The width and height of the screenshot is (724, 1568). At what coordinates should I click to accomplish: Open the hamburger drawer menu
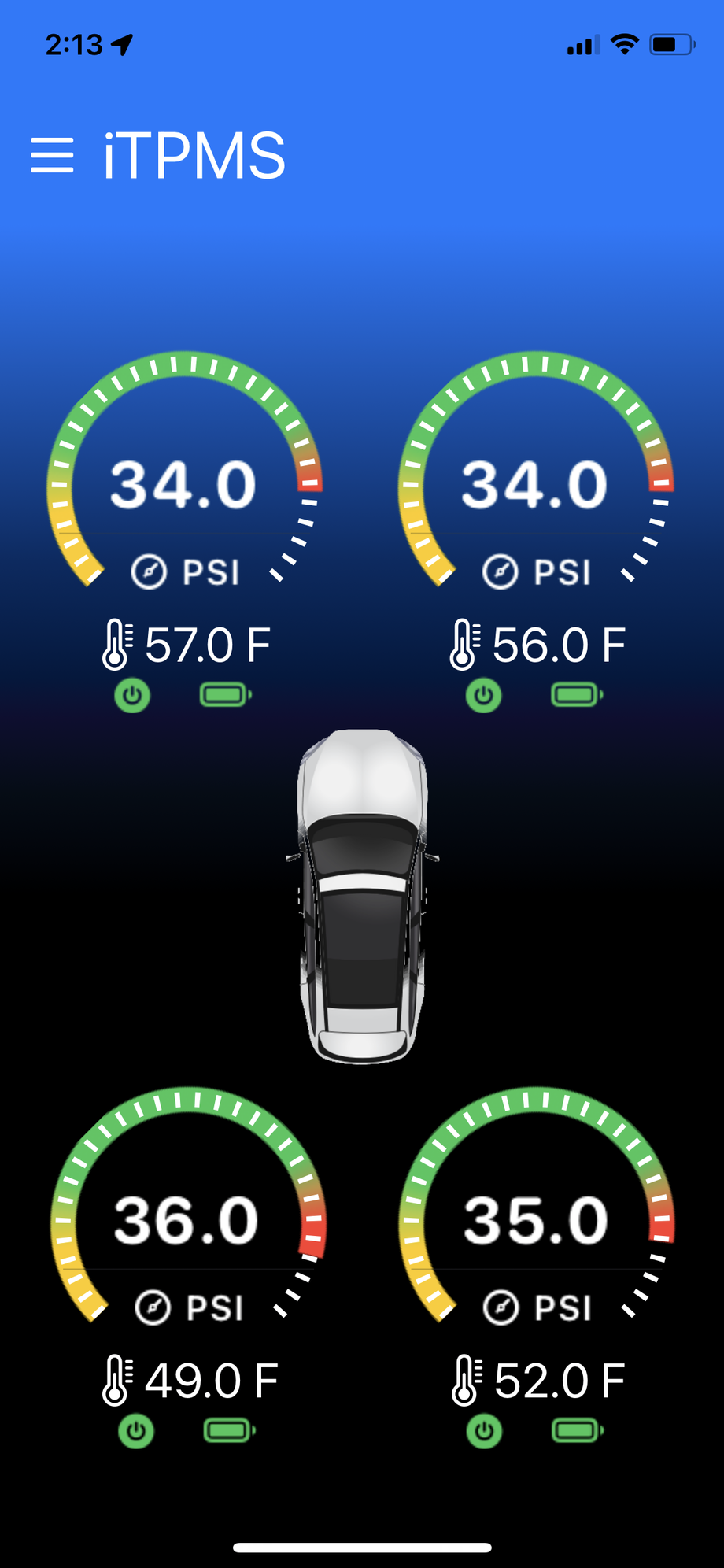(x=52, y=155)
